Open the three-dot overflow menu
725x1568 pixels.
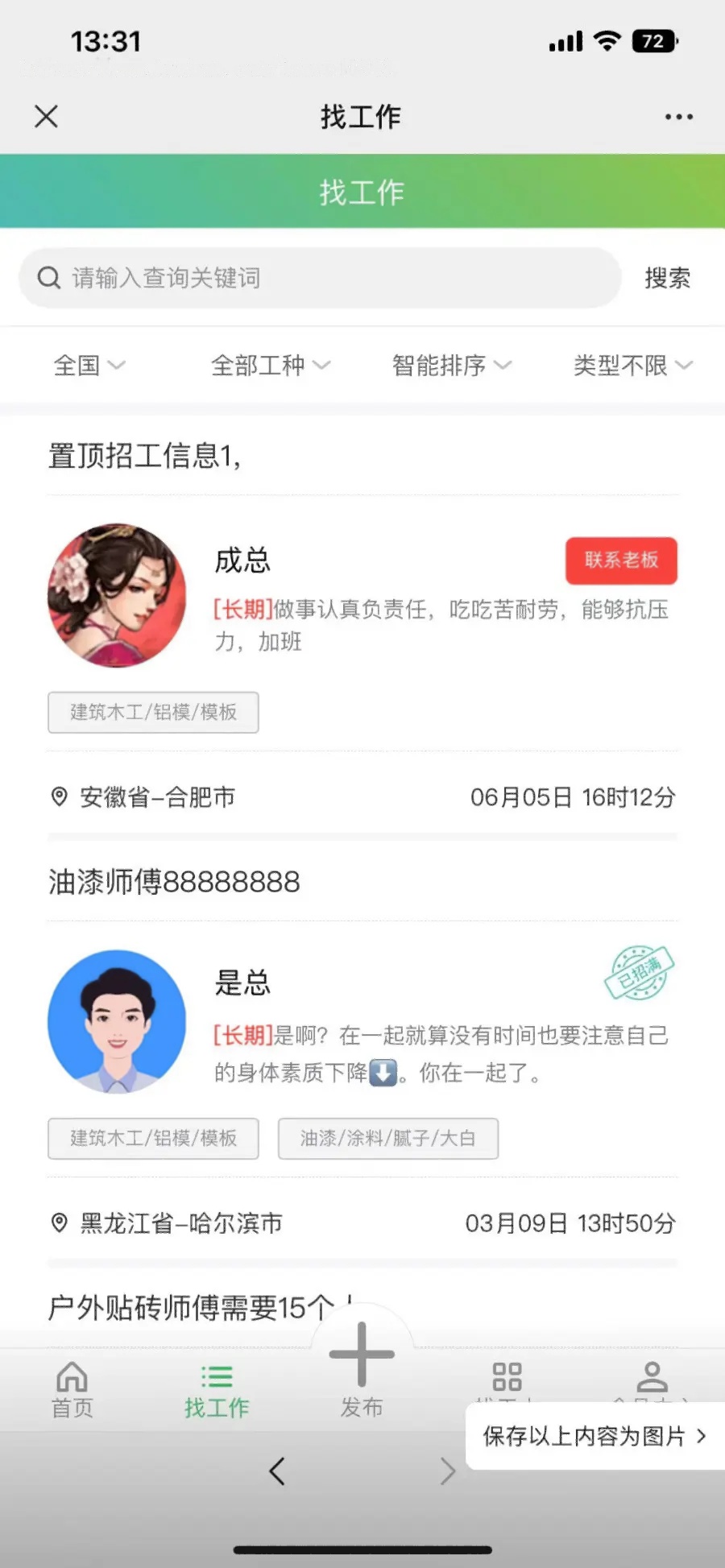point(678,117)
